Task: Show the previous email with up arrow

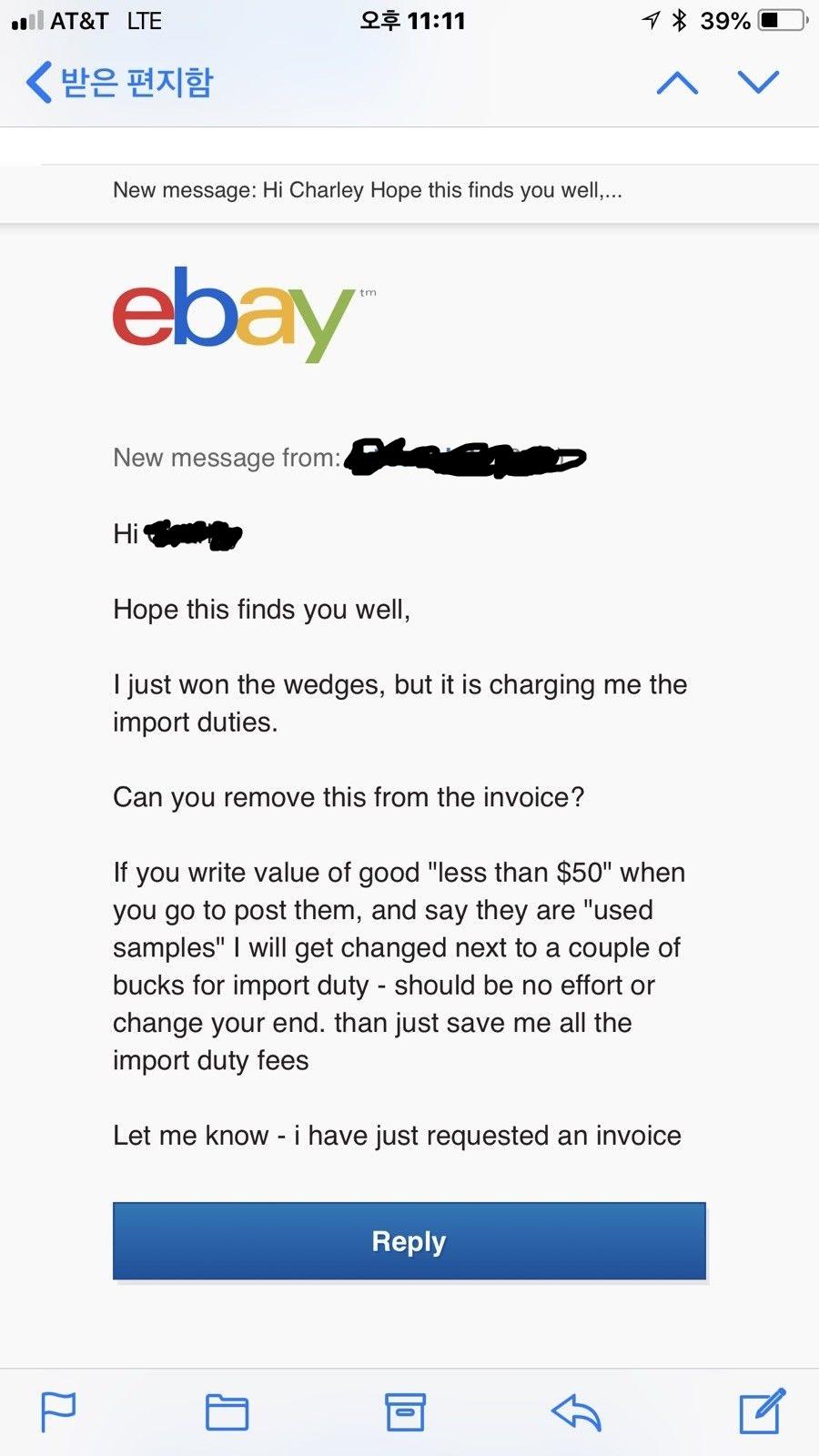Action: [677, 83]
